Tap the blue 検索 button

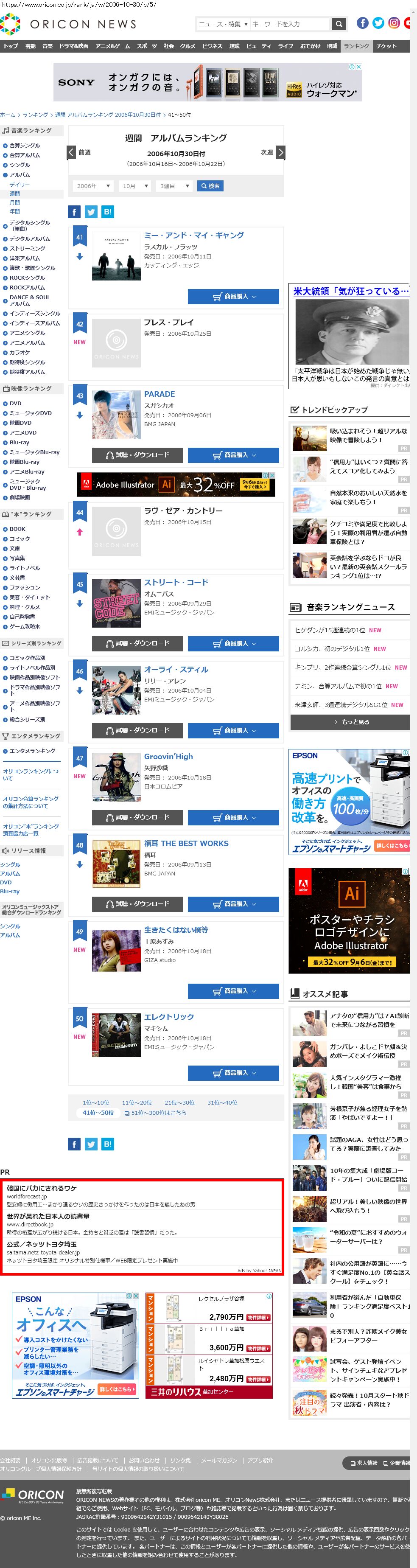pos(210,186)
